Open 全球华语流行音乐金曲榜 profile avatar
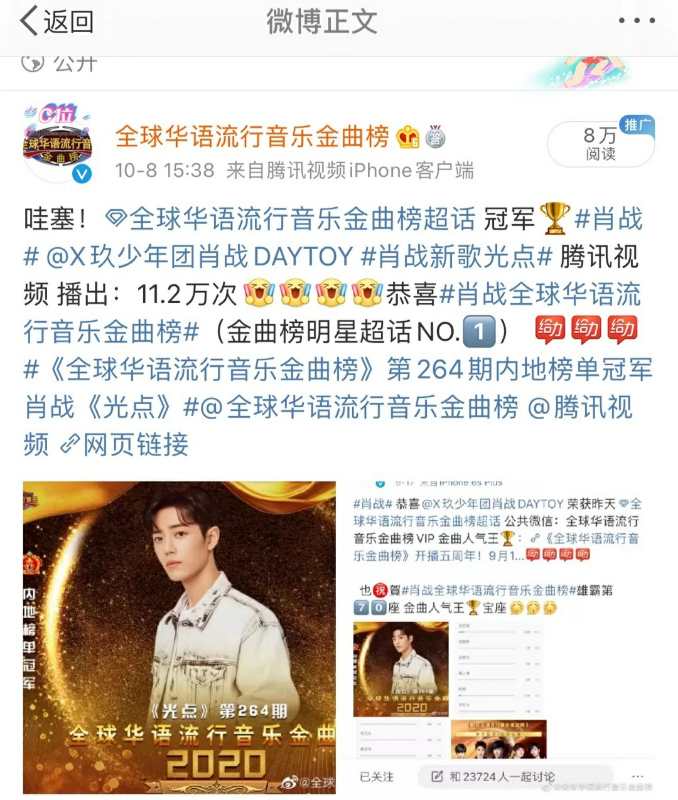Screen dimensions: 678x800 click(59, 143)
